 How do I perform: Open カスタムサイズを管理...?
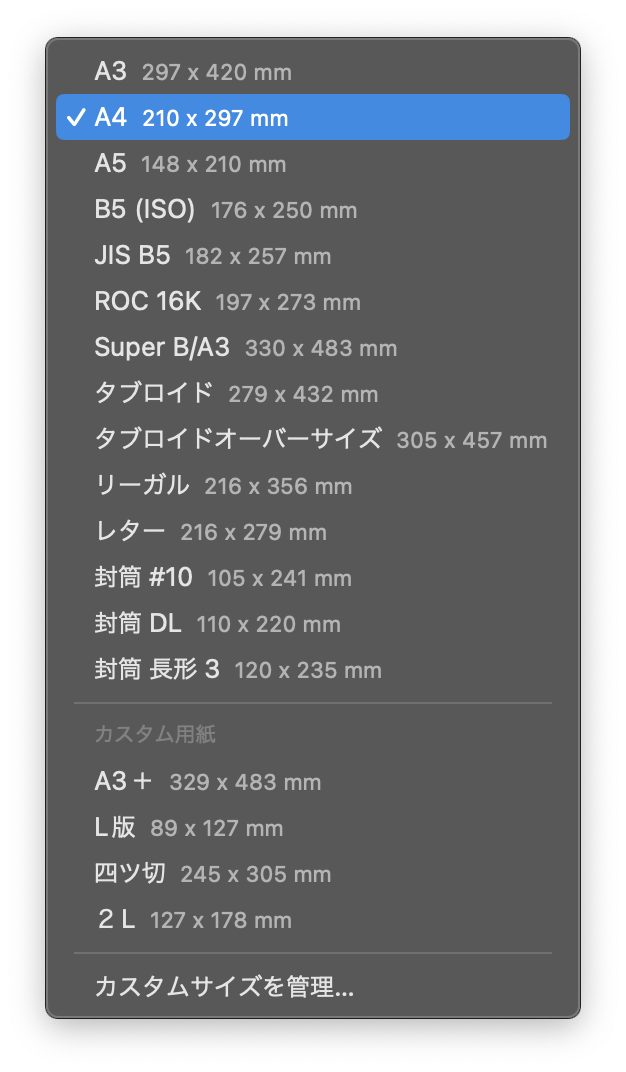point(224,988)
